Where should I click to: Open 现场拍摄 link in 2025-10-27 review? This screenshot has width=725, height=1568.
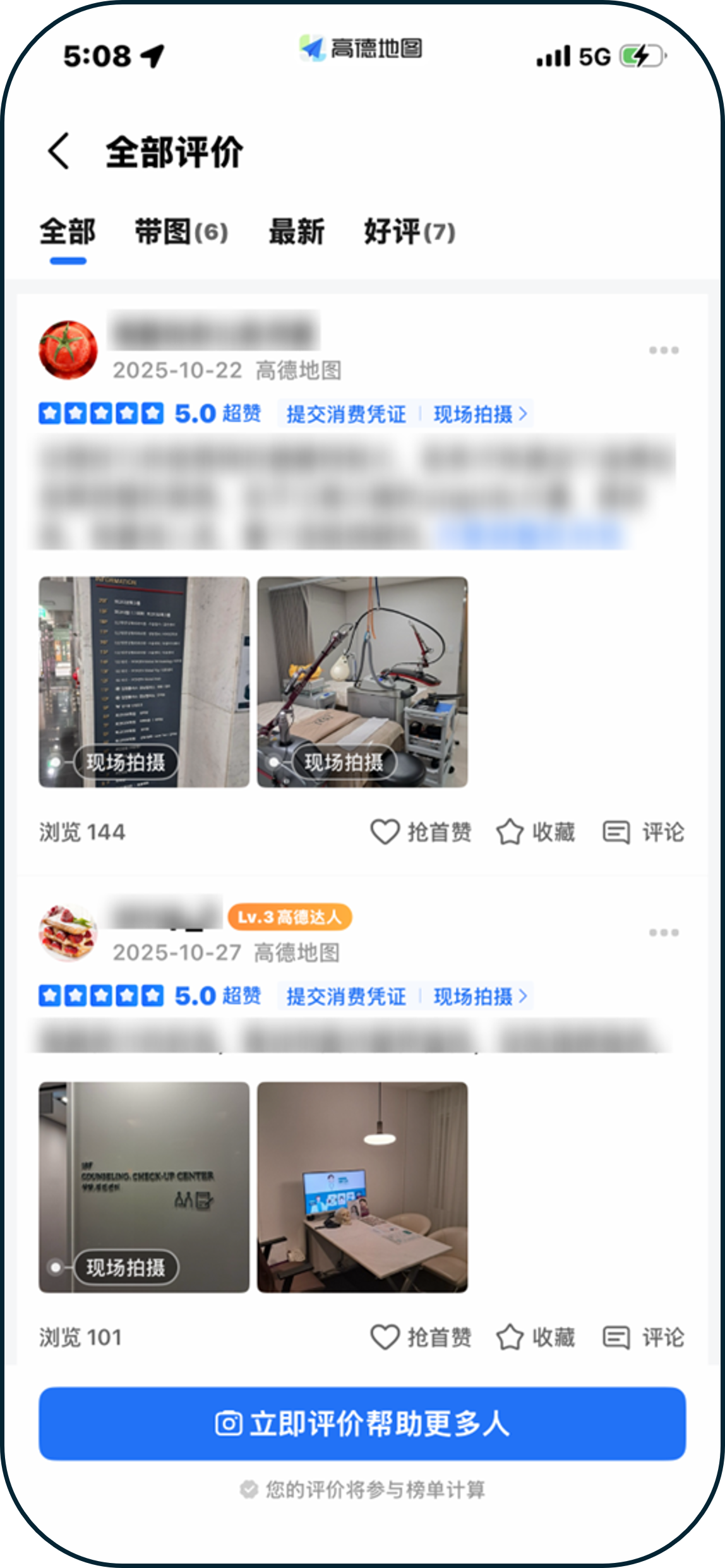pos(479,997)
